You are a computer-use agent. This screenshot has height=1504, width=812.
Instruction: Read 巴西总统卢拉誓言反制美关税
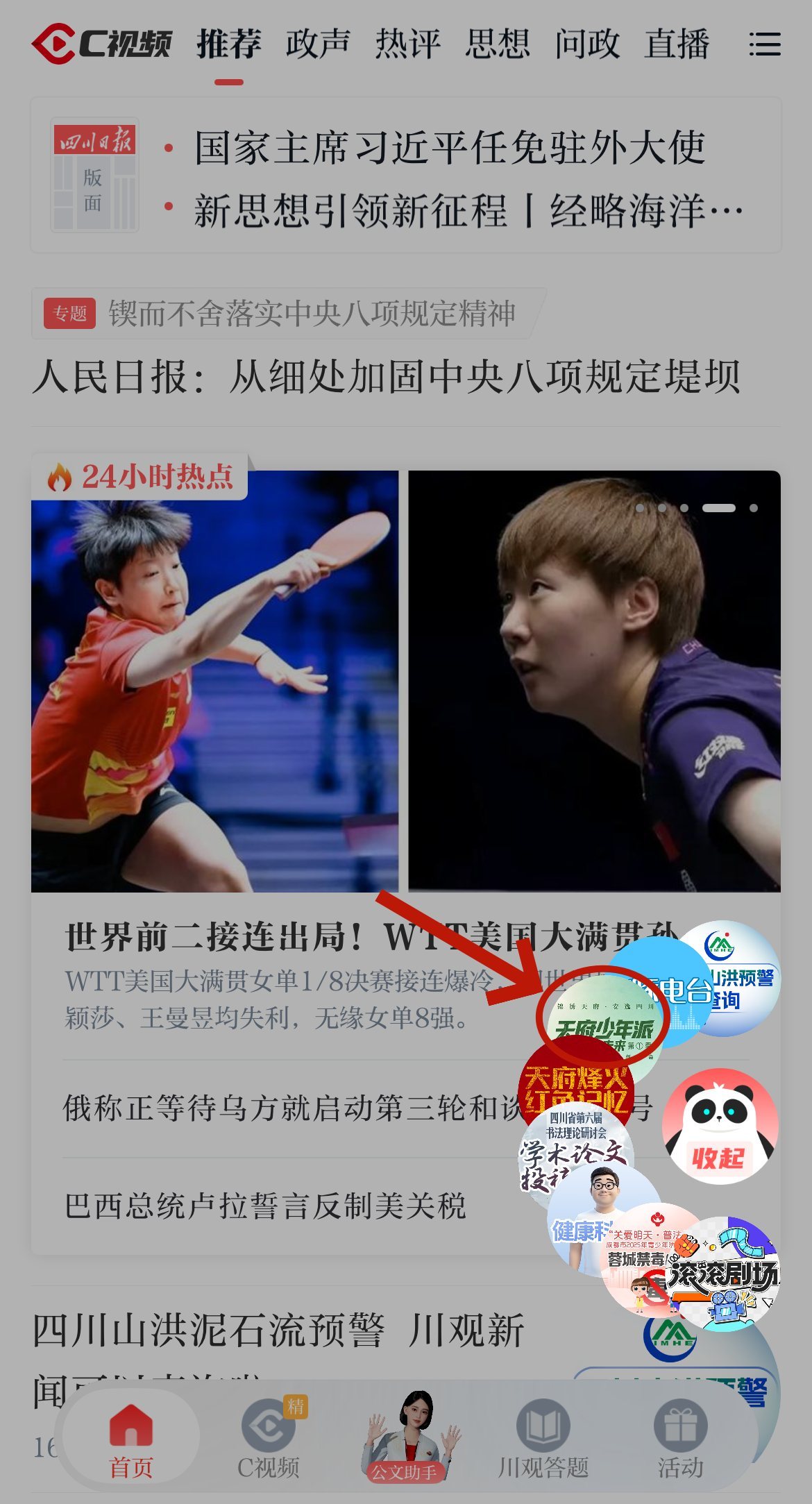pos(265,1206)
